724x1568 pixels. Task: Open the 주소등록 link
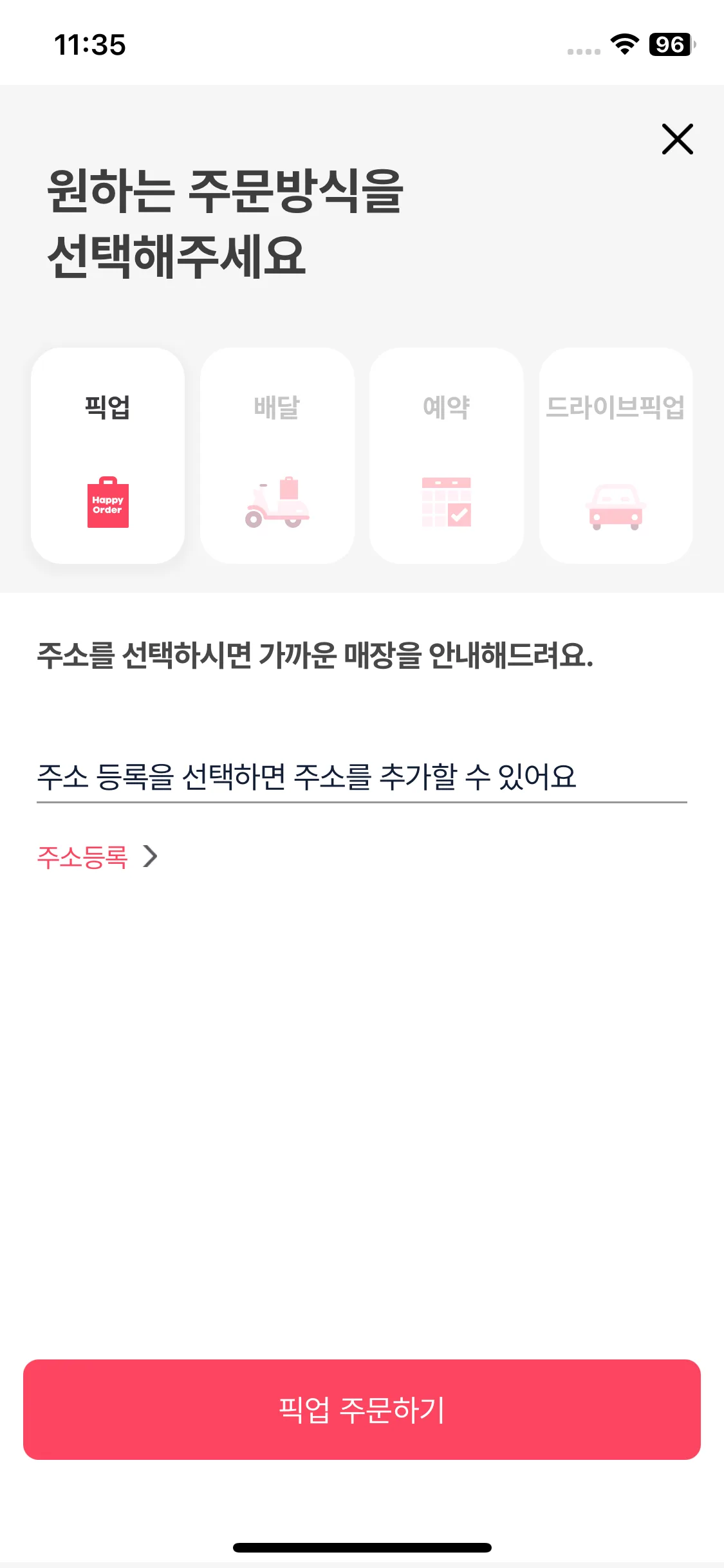97,857
